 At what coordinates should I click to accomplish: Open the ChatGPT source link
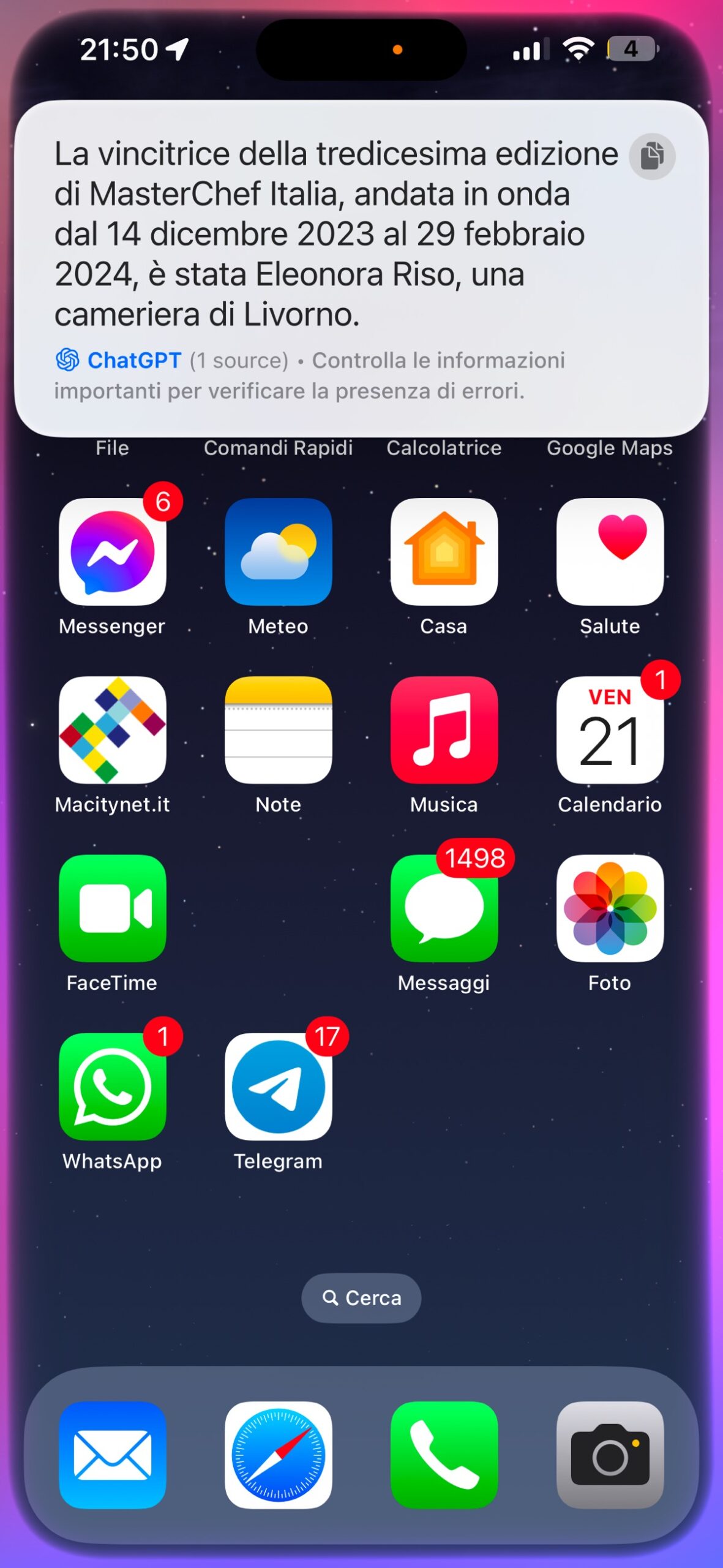(x=239, y=361)
